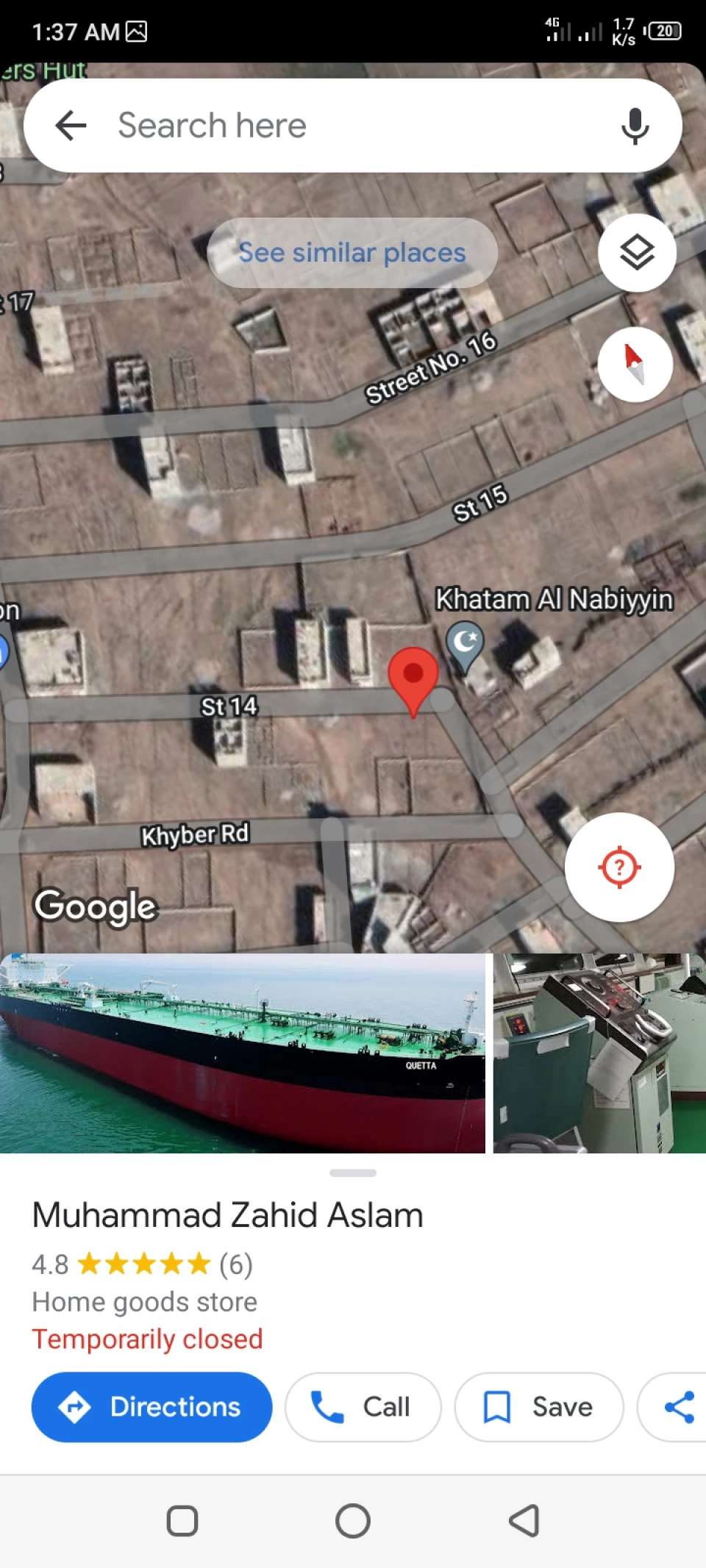Open the map layers button
This screenshot has height=1568, width=706.
pos(637,253)
